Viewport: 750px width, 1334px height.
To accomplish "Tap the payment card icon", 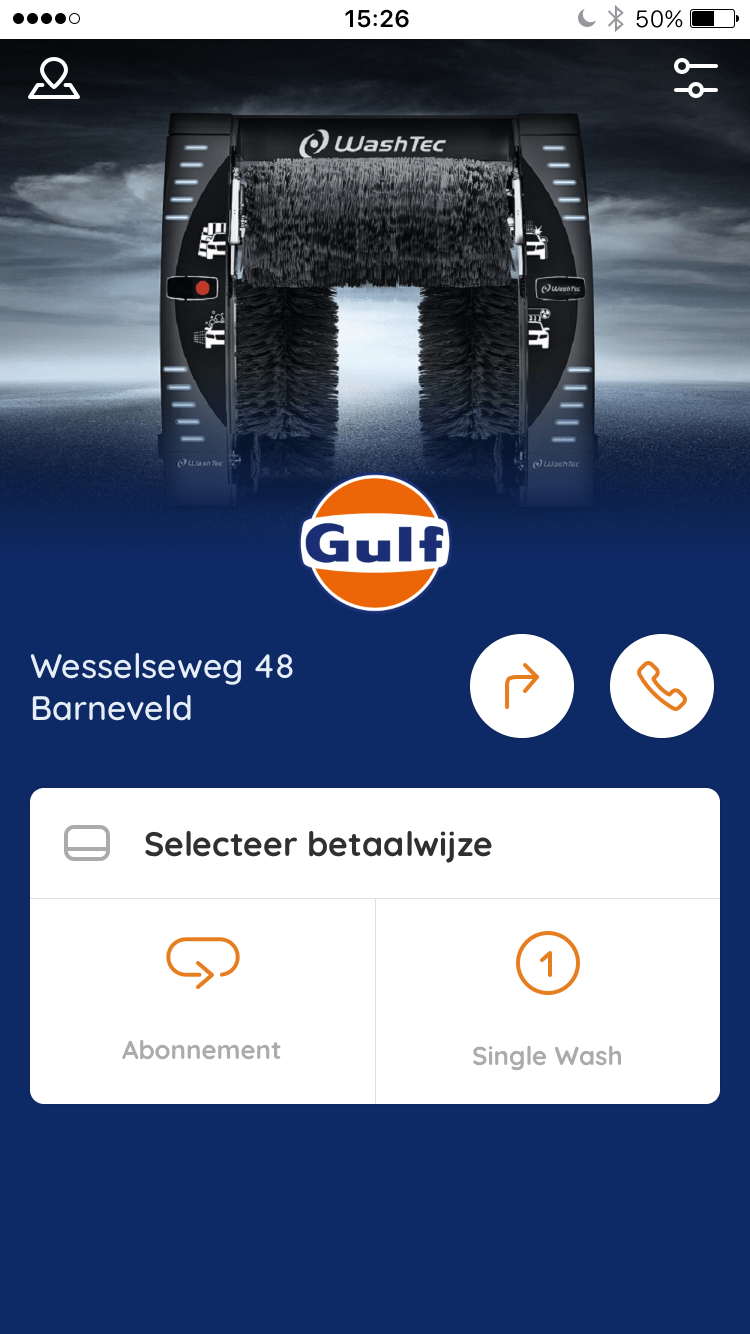I will pos(88,843).
